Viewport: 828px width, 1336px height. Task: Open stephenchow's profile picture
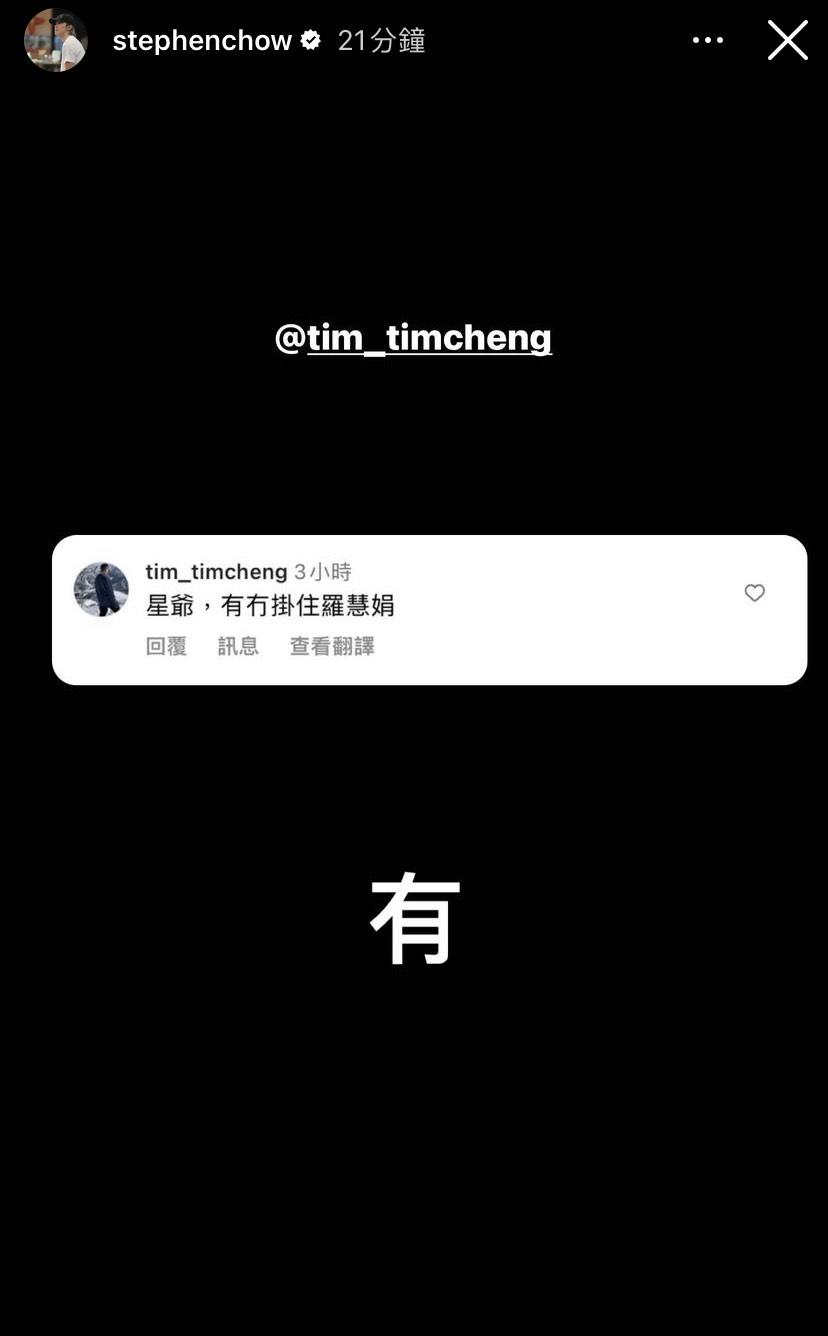click(56, 41)
